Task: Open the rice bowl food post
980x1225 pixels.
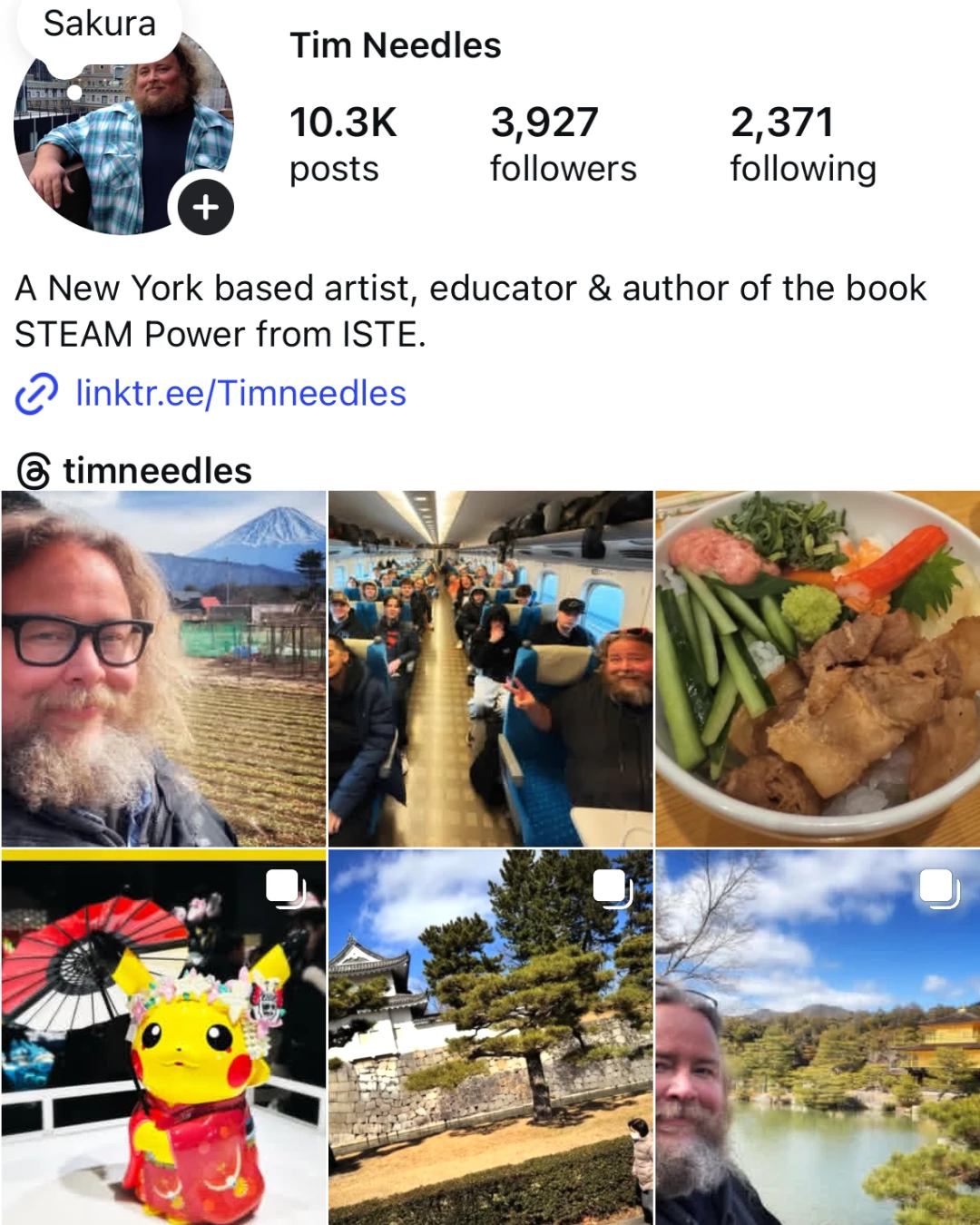Action: [818, 669]
